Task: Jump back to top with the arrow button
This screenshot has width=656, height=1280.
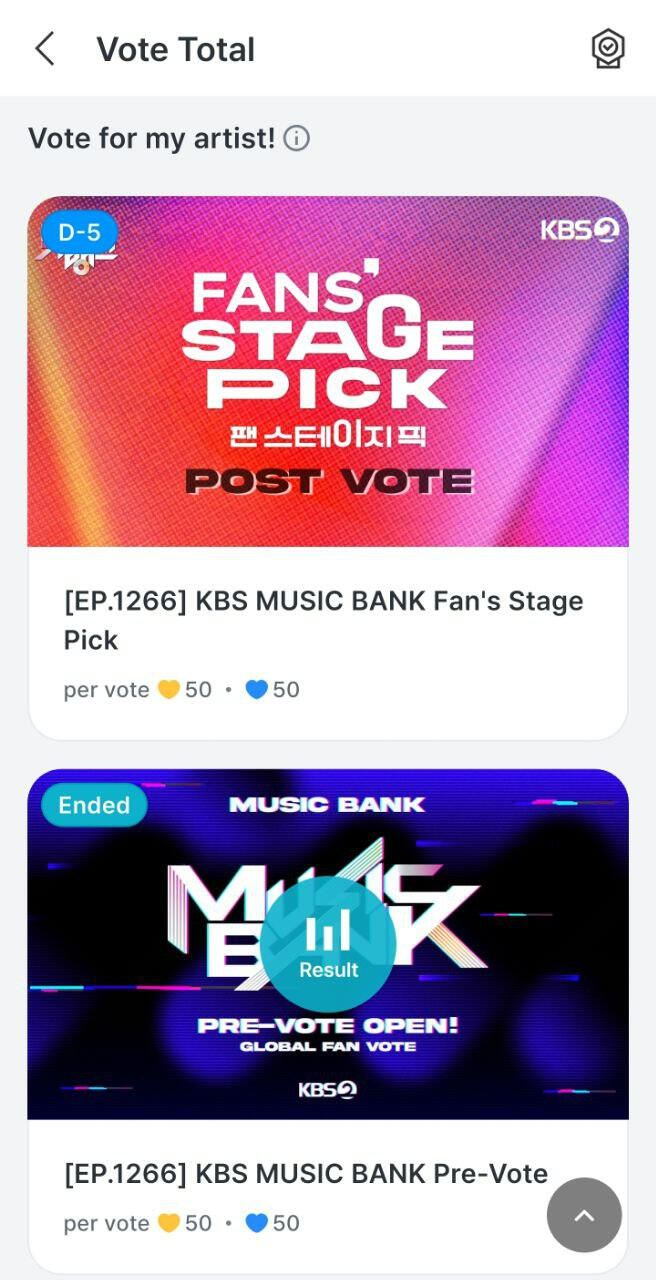Action: point(584,1215)
